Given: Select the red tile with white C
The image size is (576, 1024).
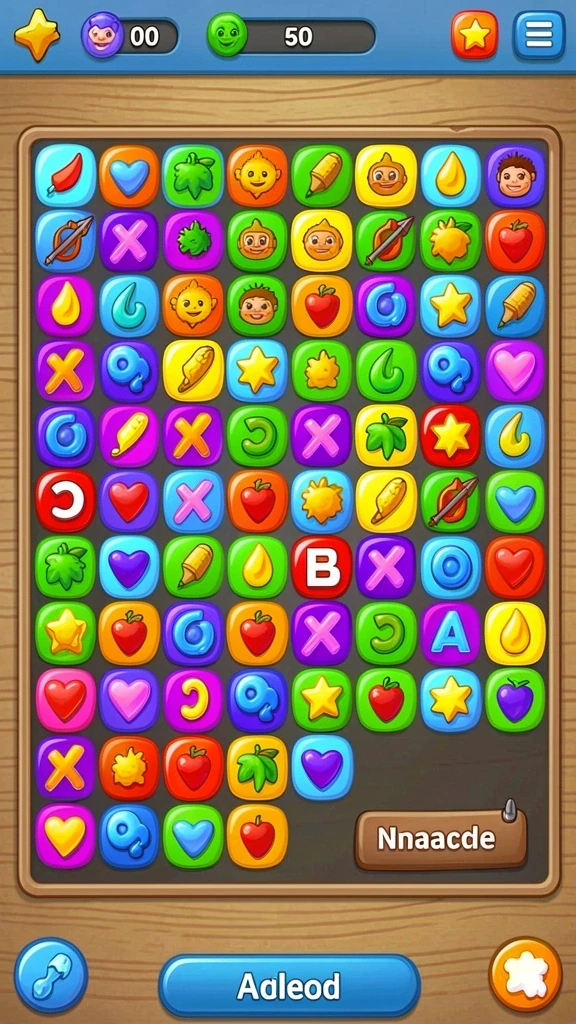Looking at the screenshot, I should tap(65, 502).
